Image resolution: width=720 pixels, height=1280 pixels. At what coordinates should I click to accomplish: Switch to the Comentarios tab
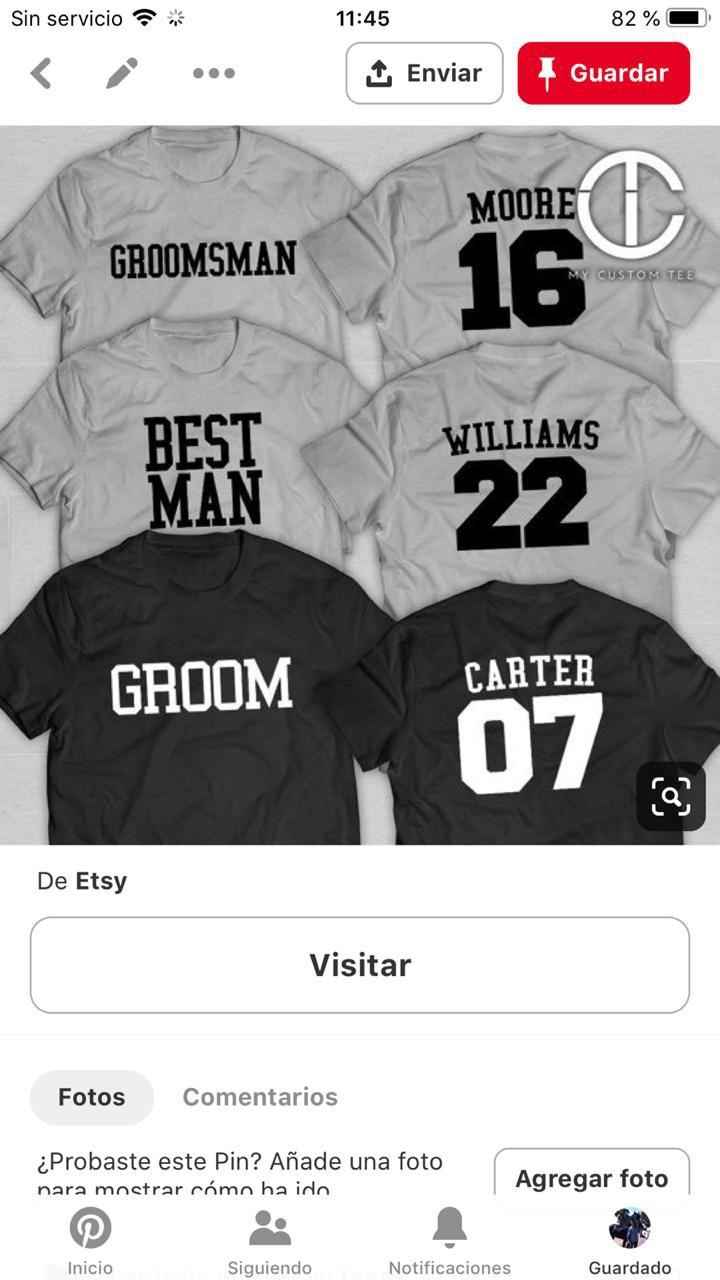[260, 1097]
